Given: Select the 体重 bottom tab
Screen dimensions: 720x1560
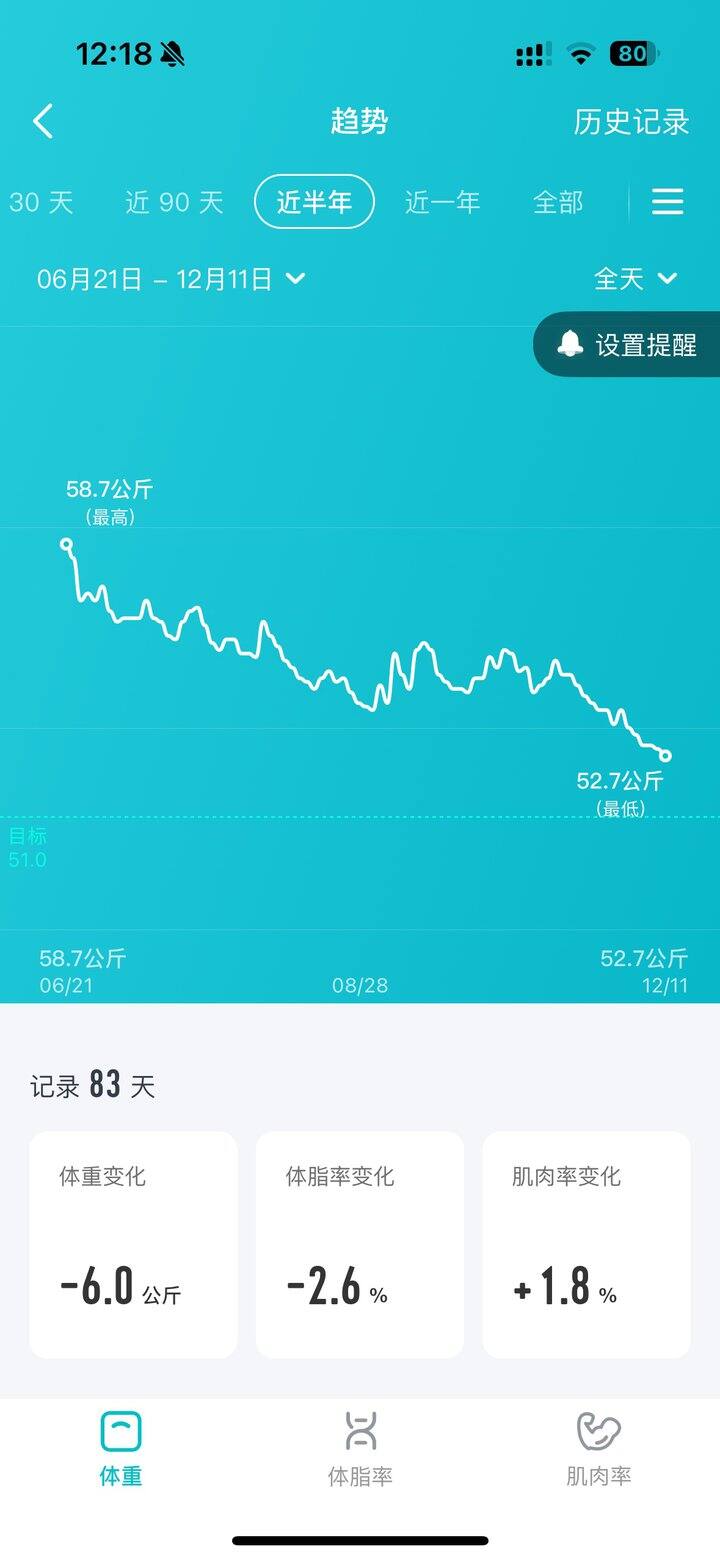Looking at the screenshot, I should [x=121, y=1448].
